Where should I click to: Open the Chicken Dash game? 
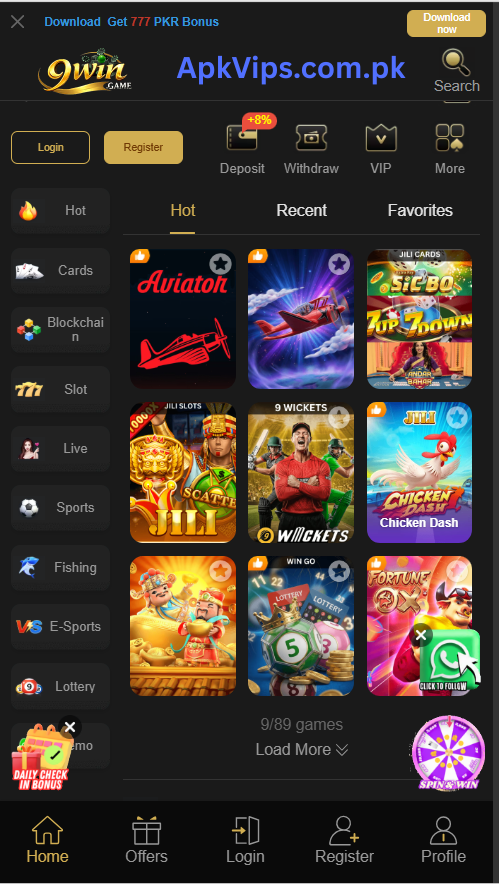click(x=419, y=472)
